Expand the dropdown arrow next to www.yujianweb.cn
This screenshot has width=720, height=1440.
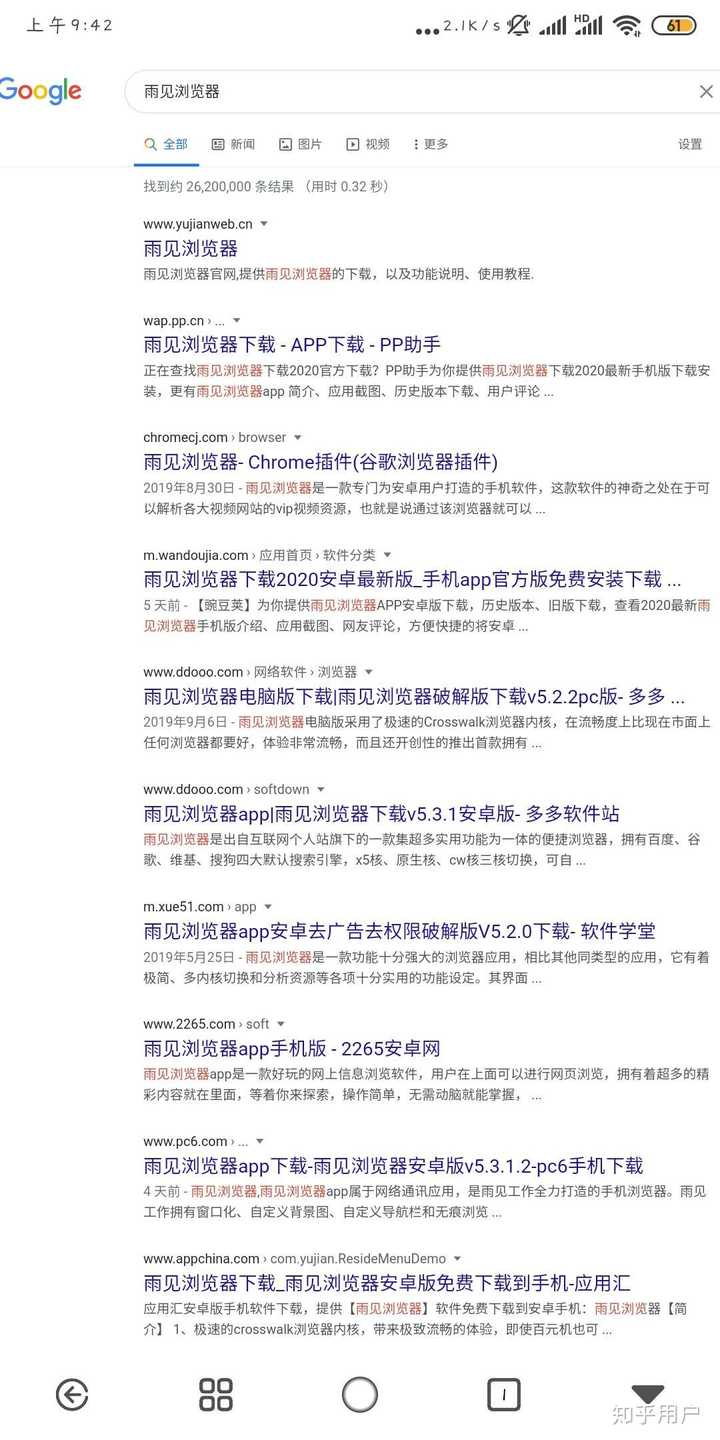[x=264, y=224]
